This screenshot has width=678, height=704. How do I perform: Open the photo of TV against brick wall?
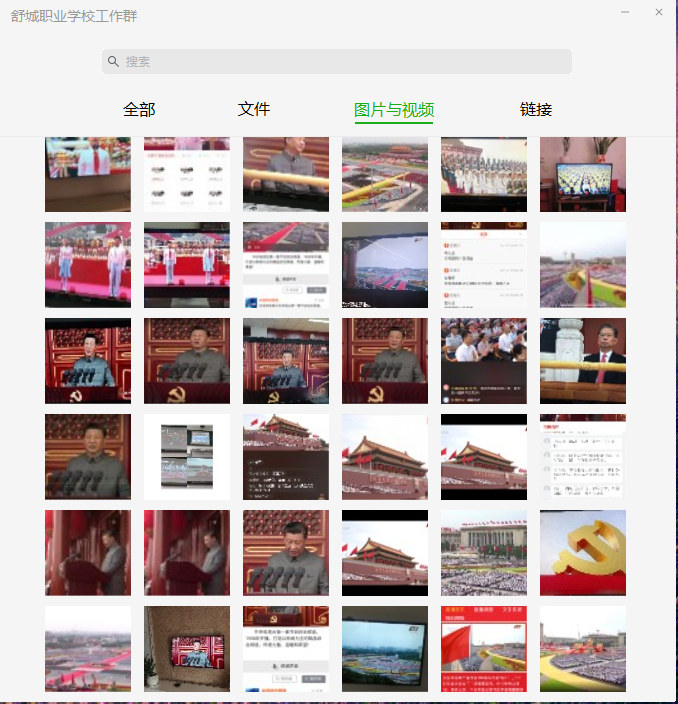(x=187, y=648)
